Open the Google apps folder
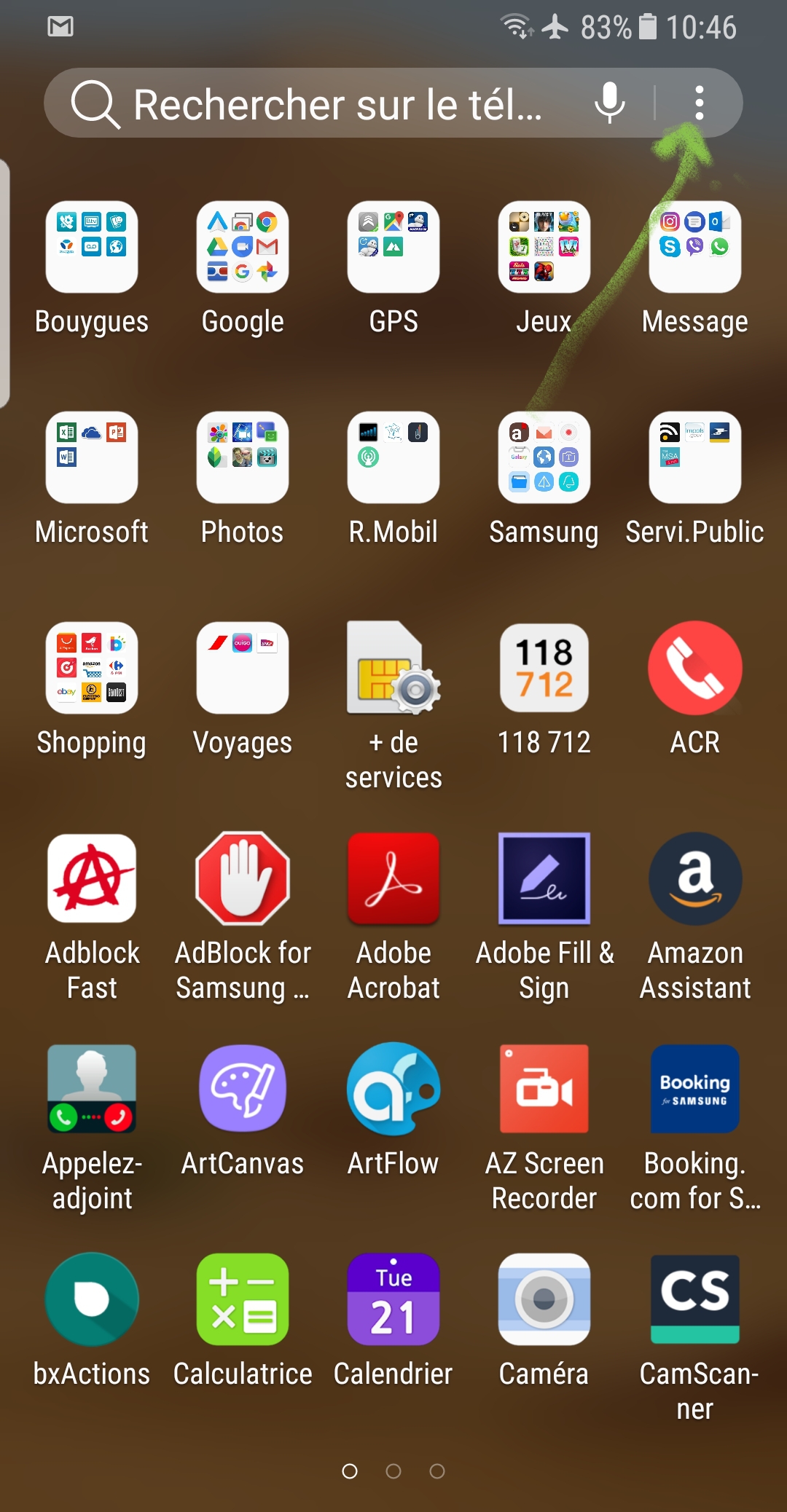The height and width of the screenshot is (1512, 787). [x=243, y=248]
